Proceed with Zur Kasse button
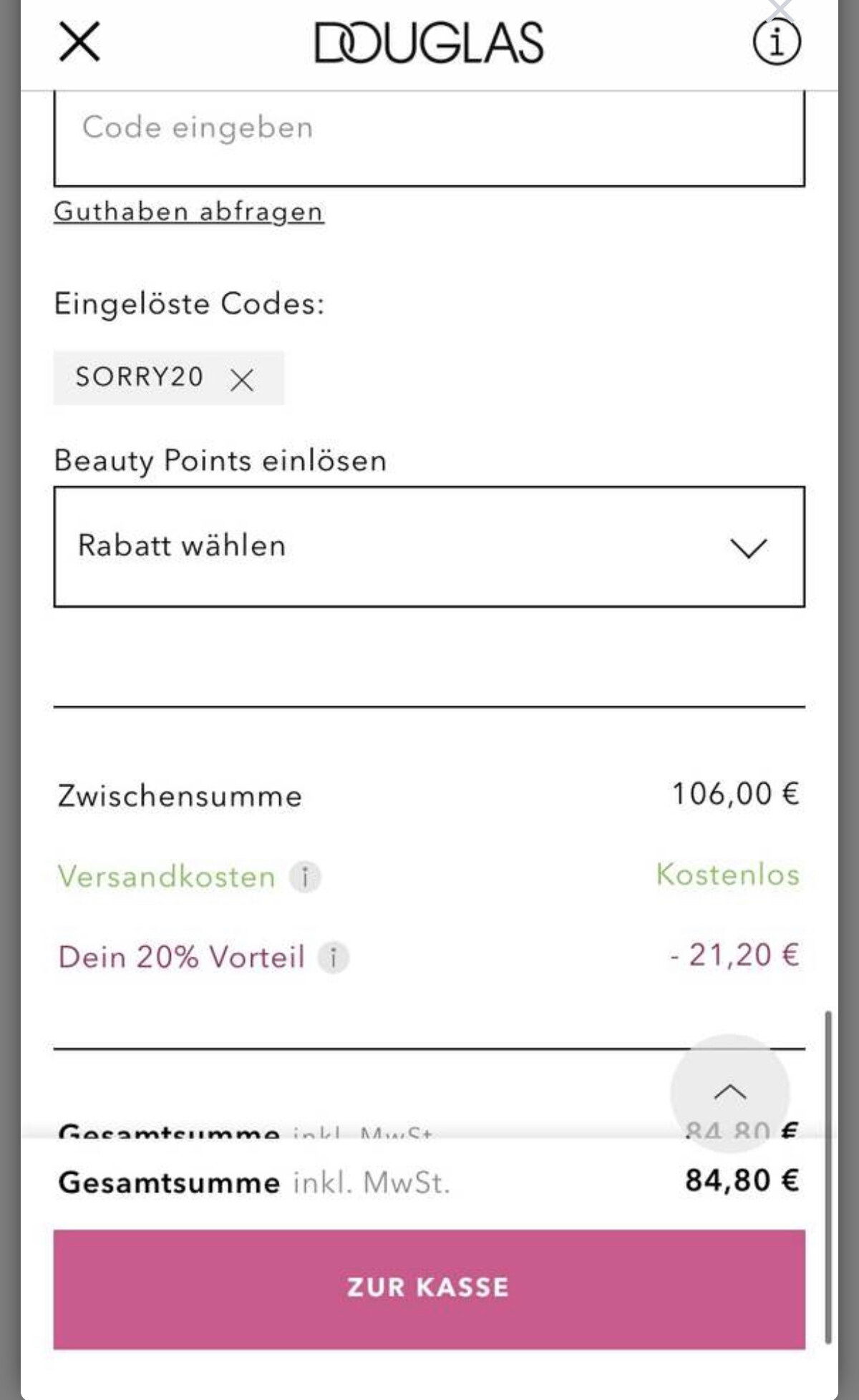The image size is (859, 1400). pos(429,1290)
